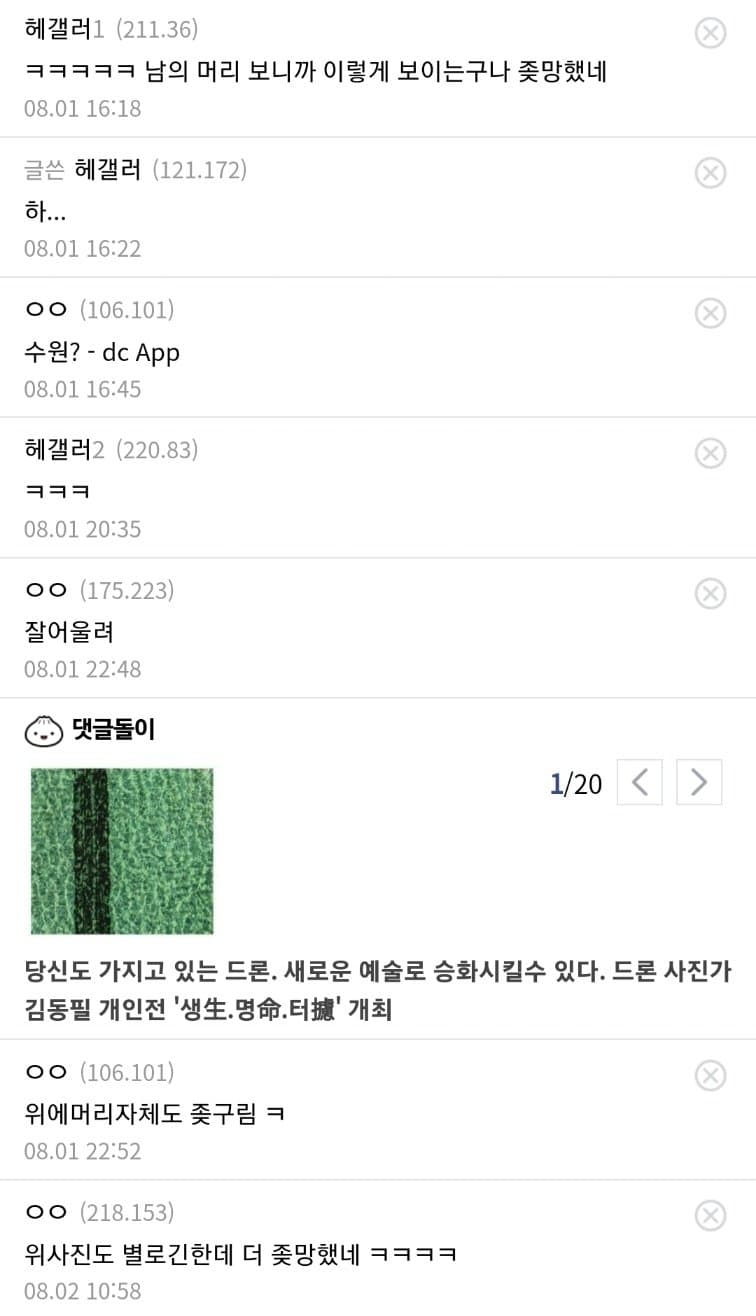Delete the '수원? - dc App' comment

tap(710, 313)
